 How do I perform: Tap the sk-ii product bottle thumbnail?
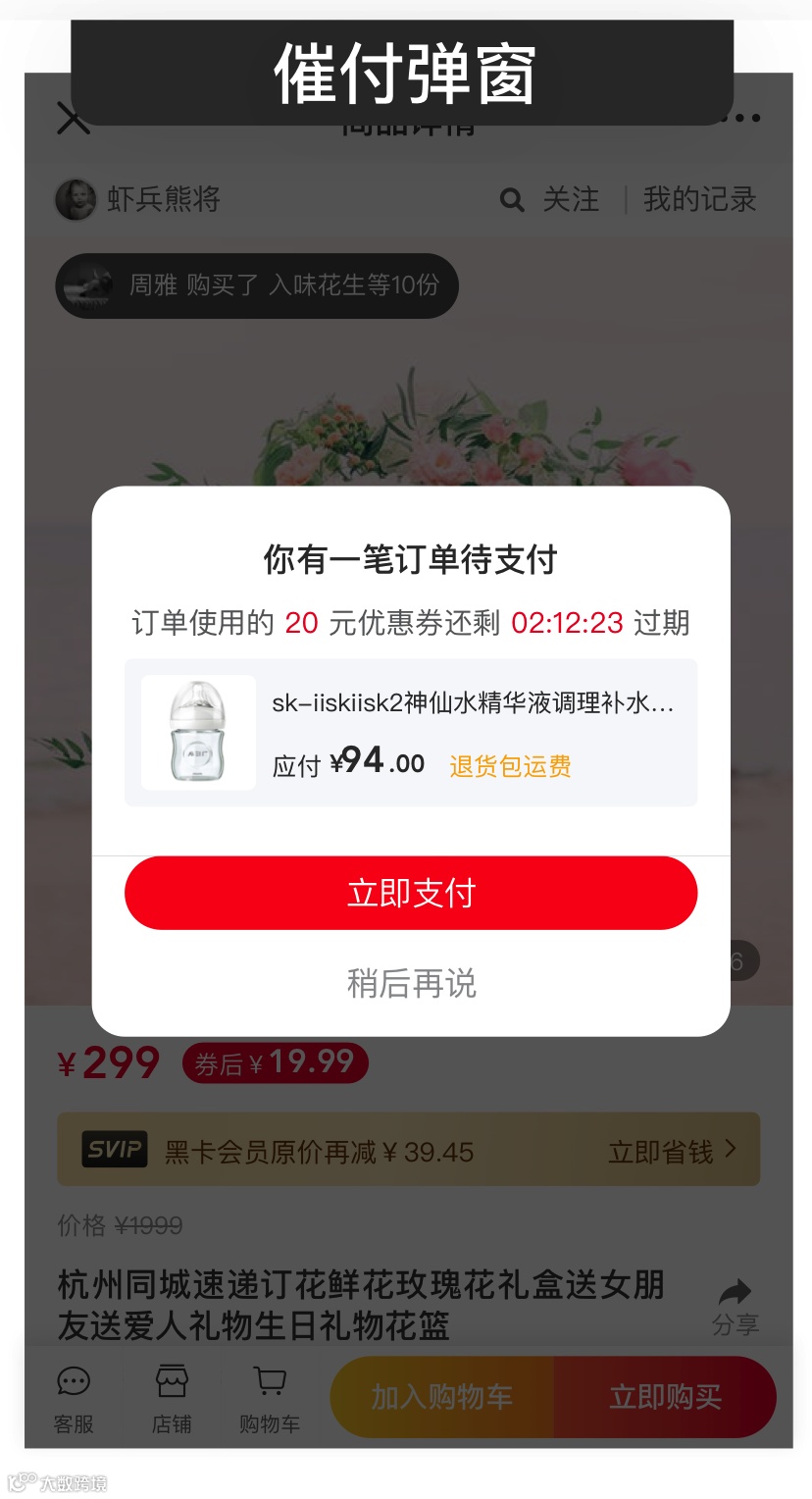pyautogui.click(x=197, y=730)
